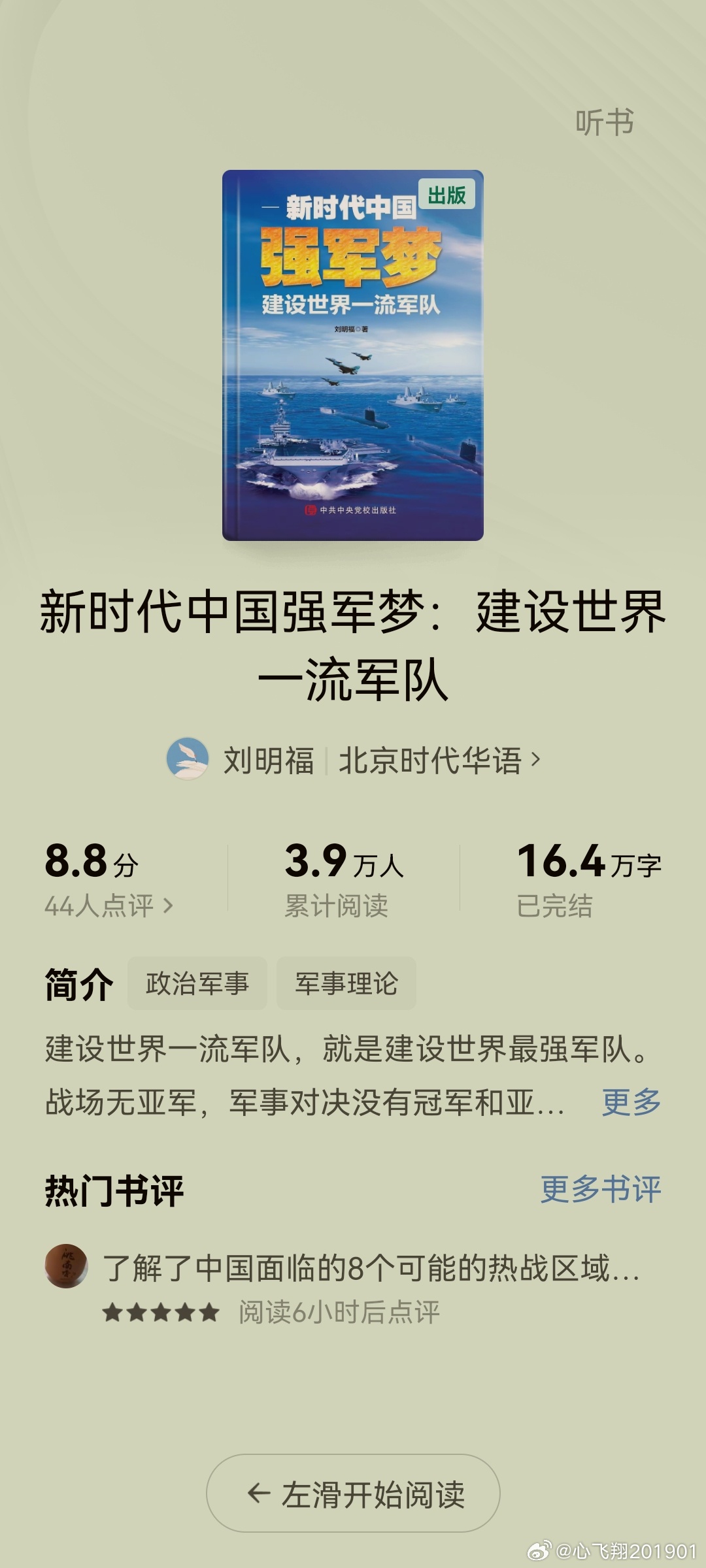The image size is (706, 1568).
Task: Select the 军事理论 category chip
Action: coord(346,983)
